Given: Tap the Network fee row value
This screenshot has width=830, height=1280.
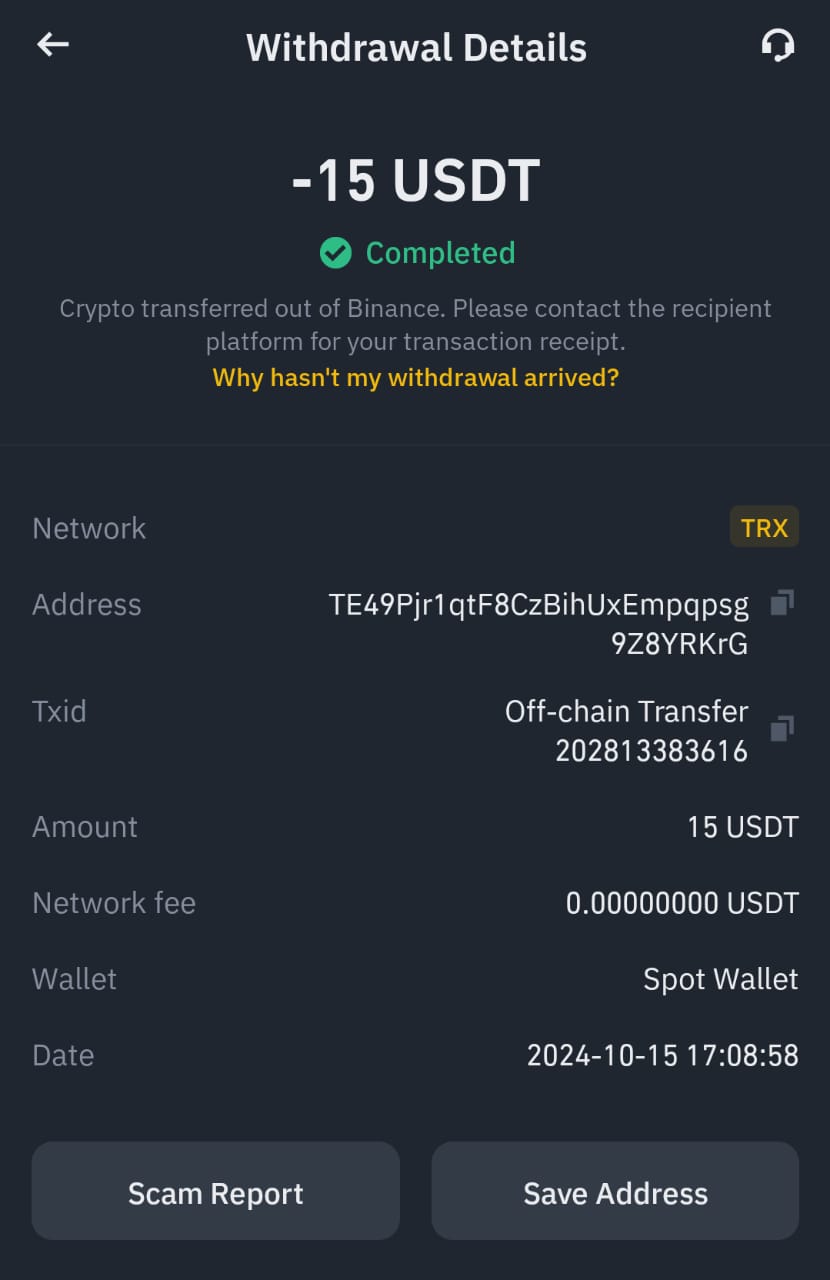Looking at the screenshot, I should click(681, 902).
